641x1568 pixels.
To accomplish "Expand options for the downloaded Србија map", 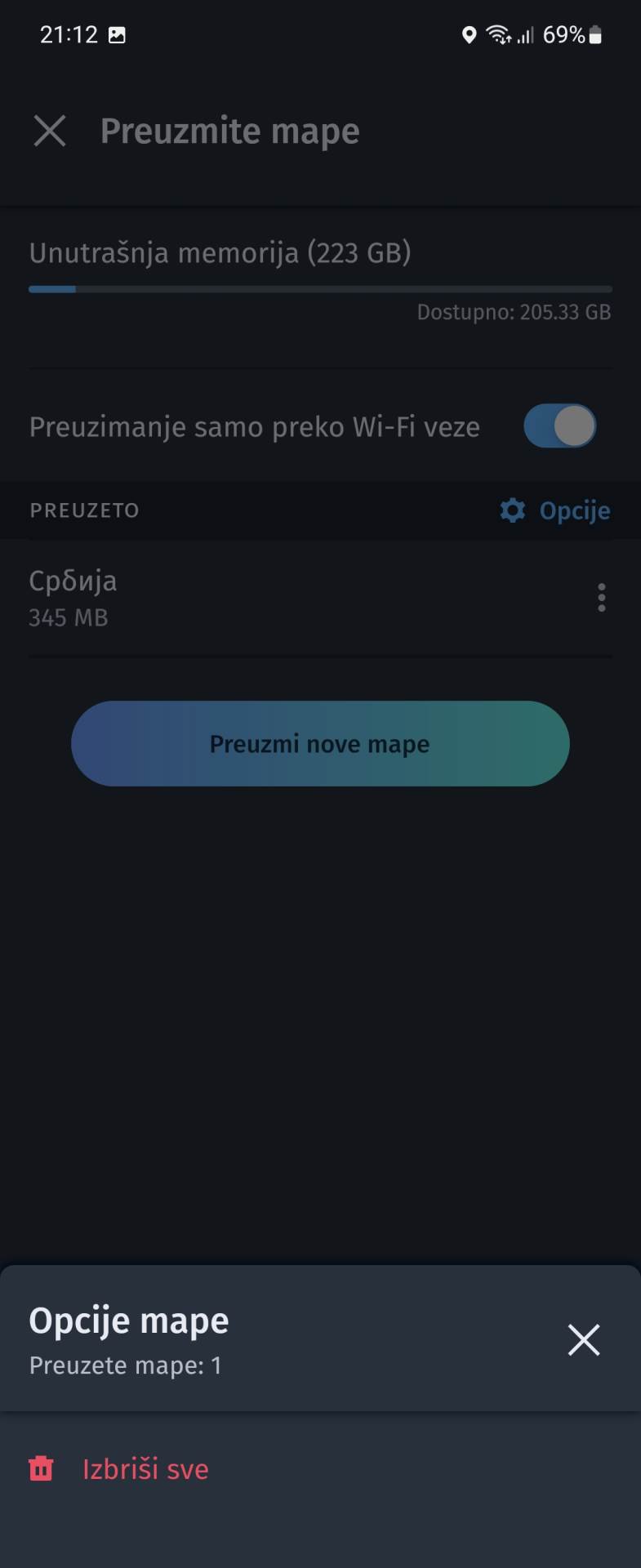I will [601, 598].
